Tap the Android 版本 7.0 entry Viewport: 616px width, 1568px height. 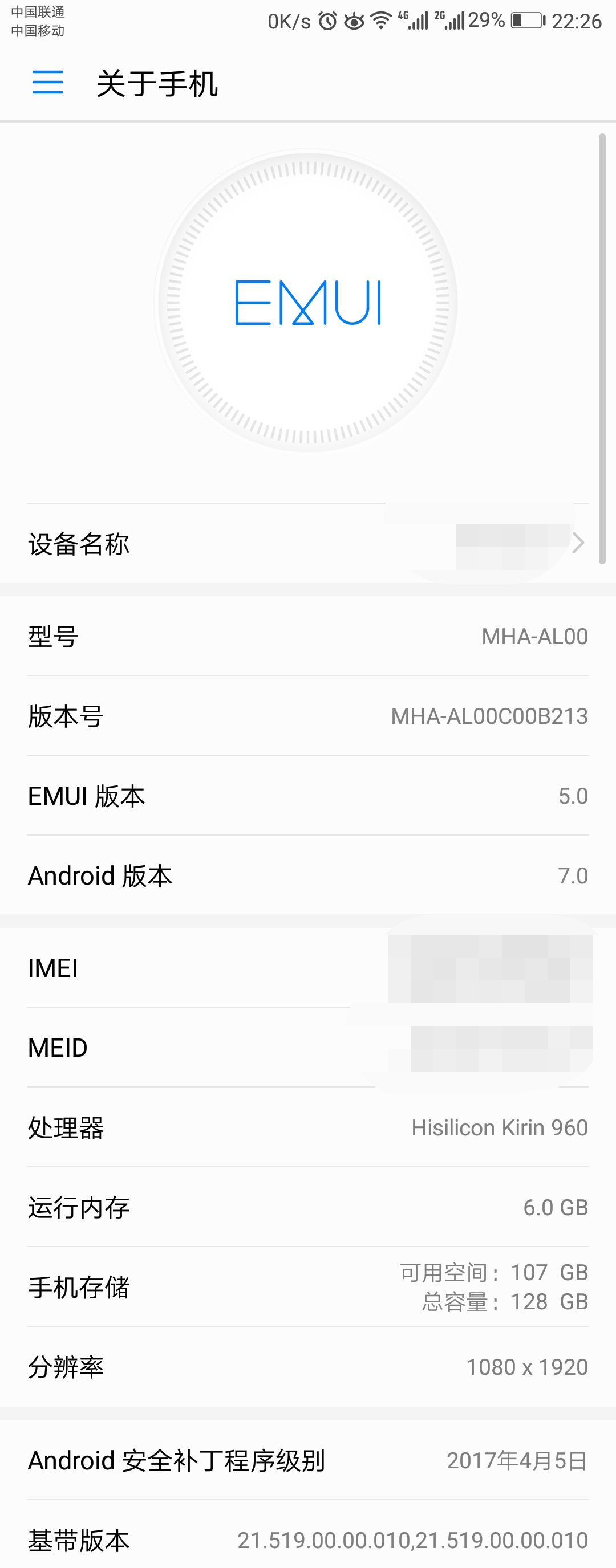307,876
